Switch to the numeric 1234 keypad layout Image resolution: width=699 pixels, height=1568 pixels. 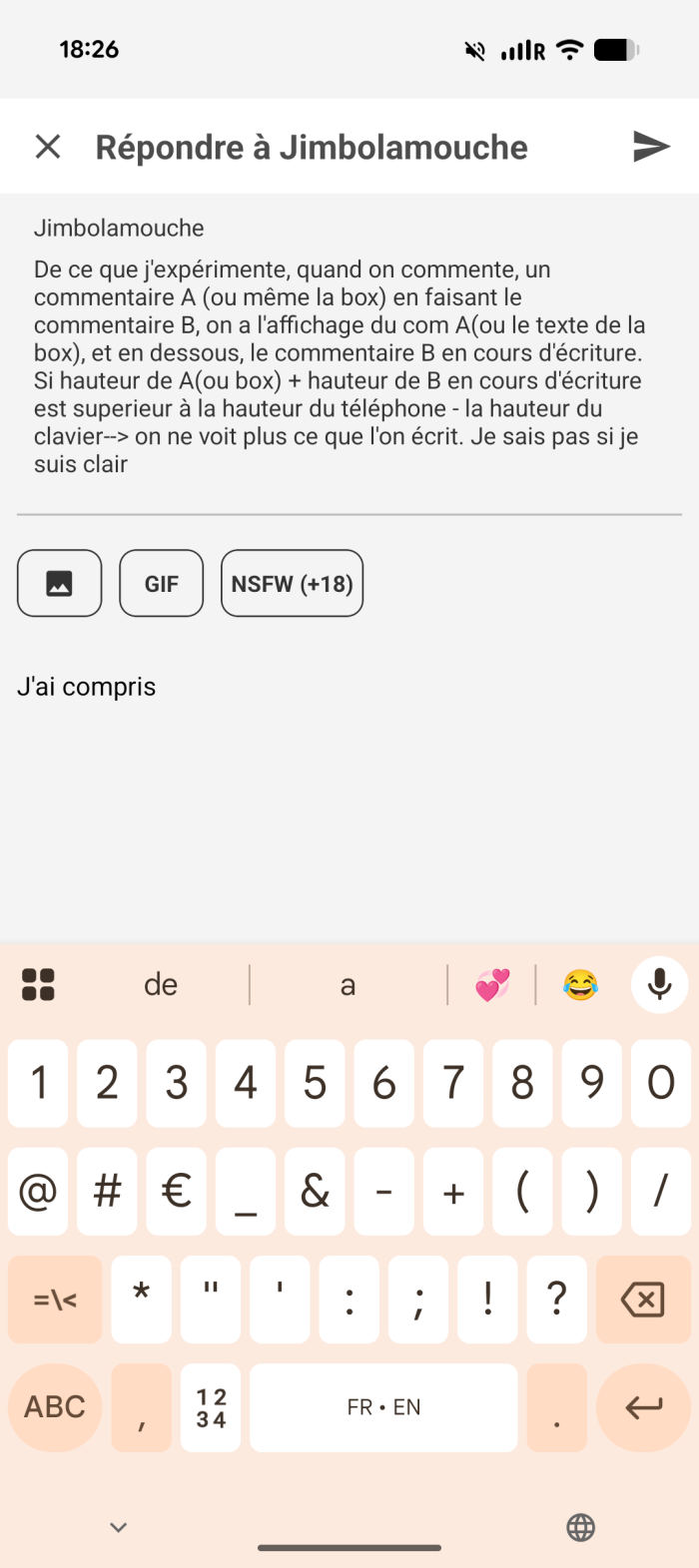coord(211,1407)
